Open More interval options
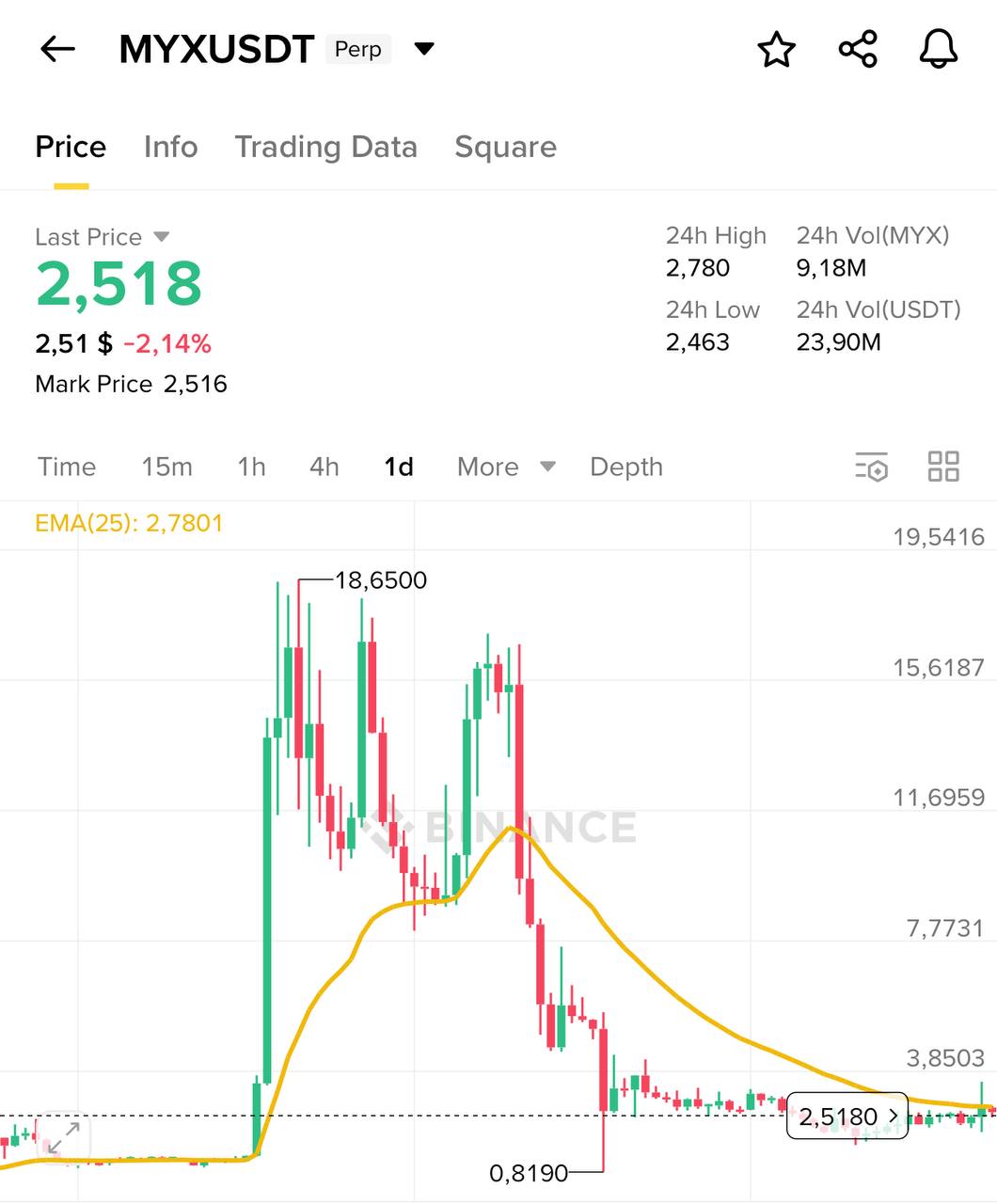 pyautogui.click(x=505, y=467)
